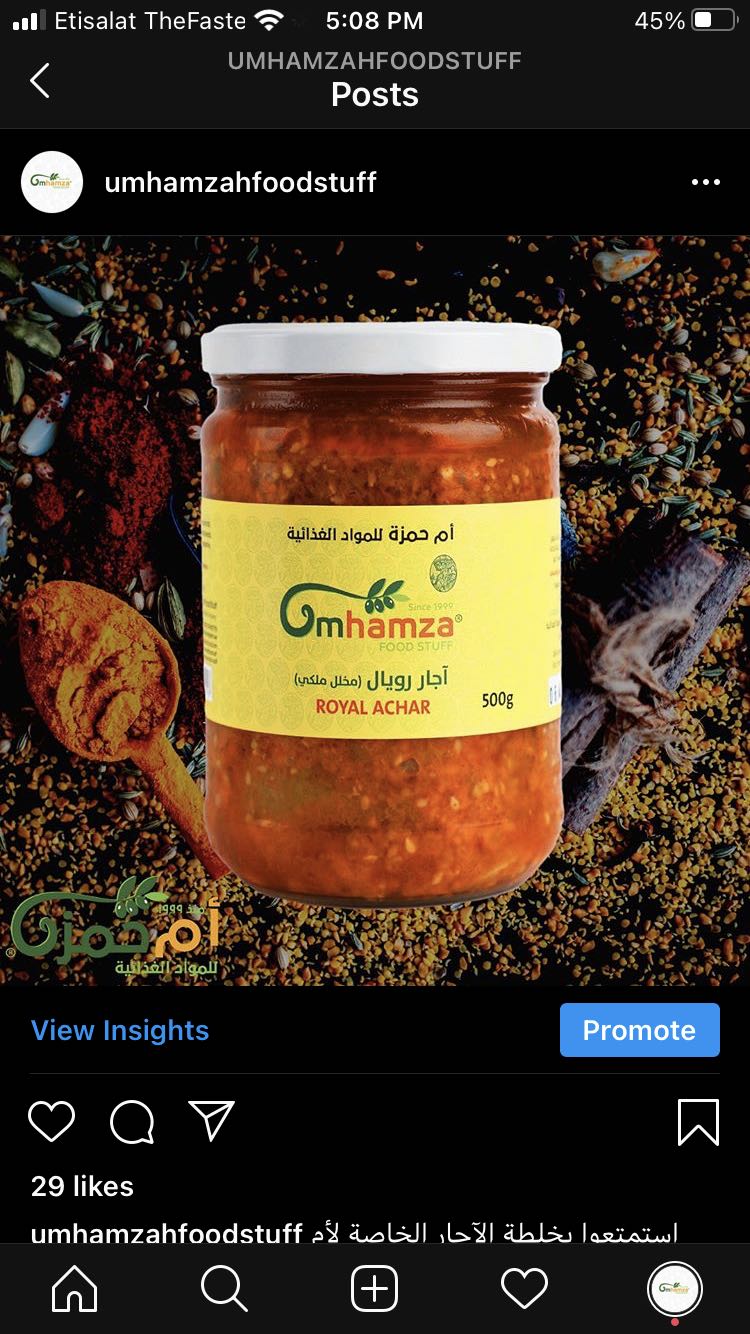Open the Search tab
750x1334 pixels.
click(x=224, y=1289)
